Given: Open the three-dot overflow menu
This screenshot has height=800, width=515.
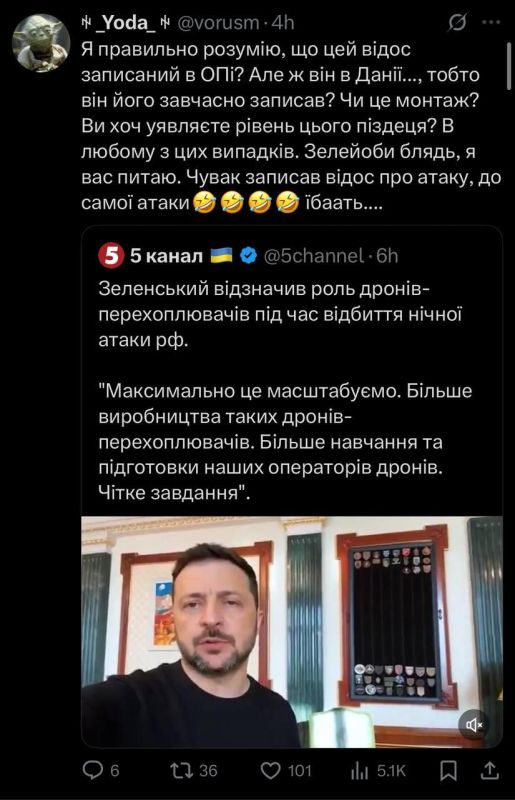Looking at the screenshot, I should pos(491,22).
